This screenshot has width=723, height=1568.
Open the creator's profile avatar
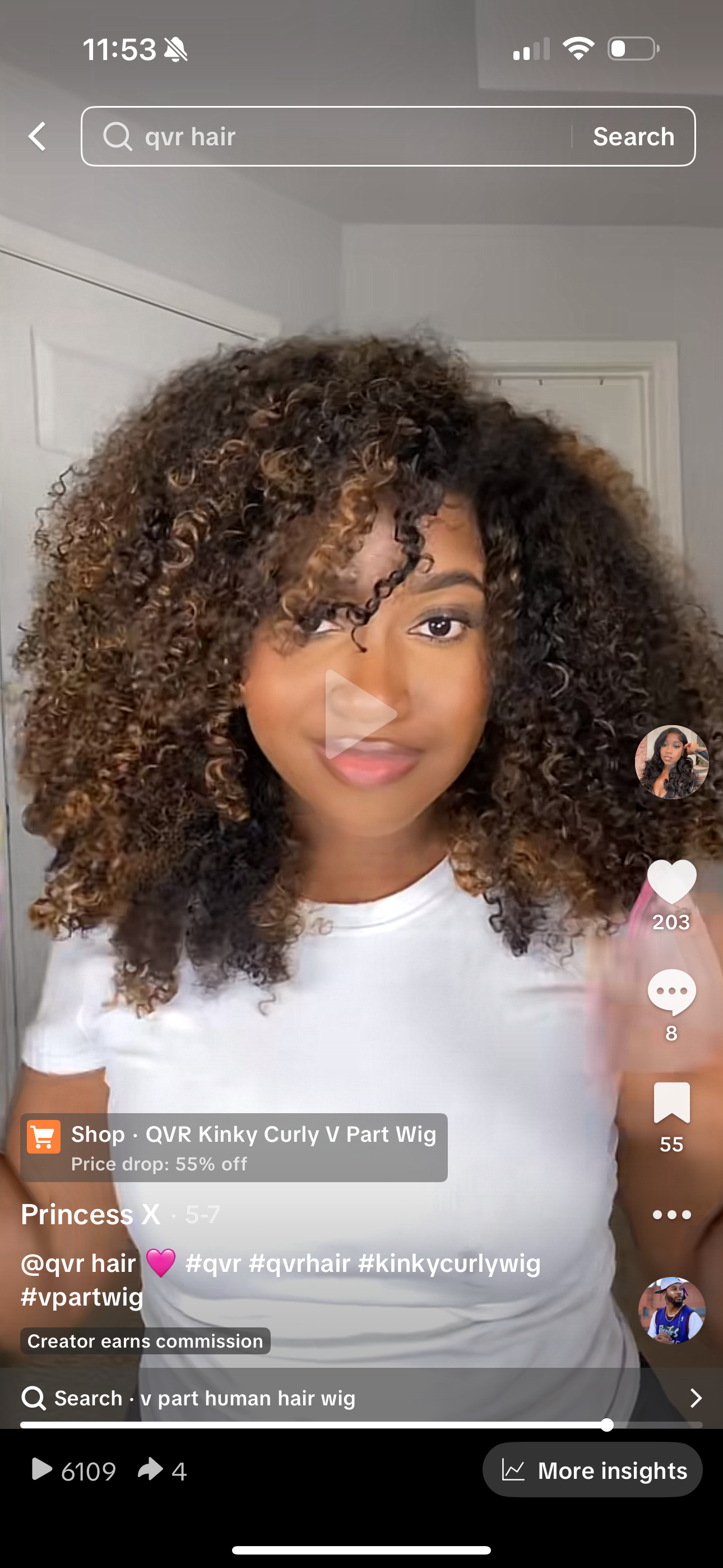671,762
